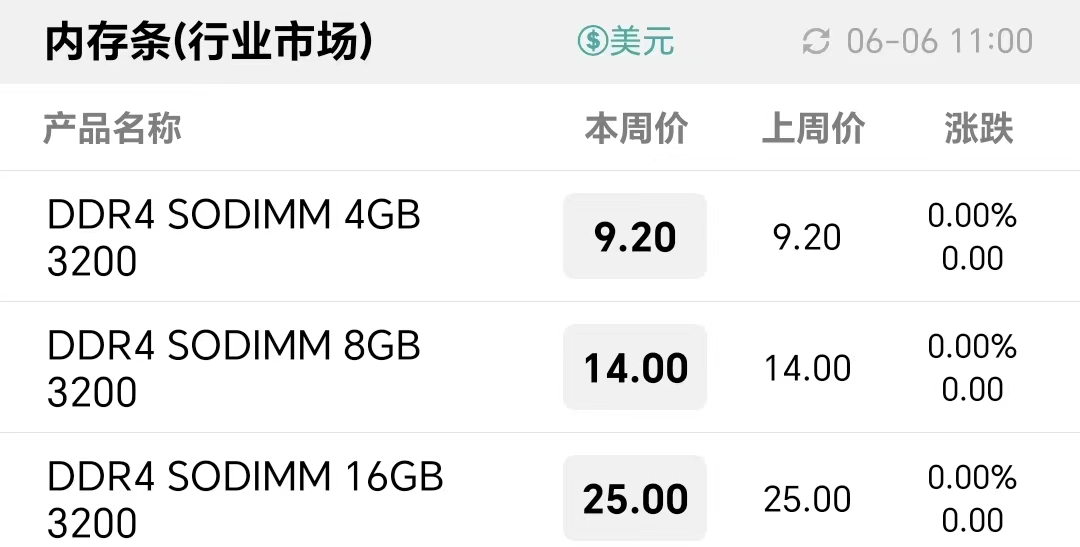This screenshot has width=1080, height=547.
Task: Switch the currency from 美元
Action: coord(626,41)
